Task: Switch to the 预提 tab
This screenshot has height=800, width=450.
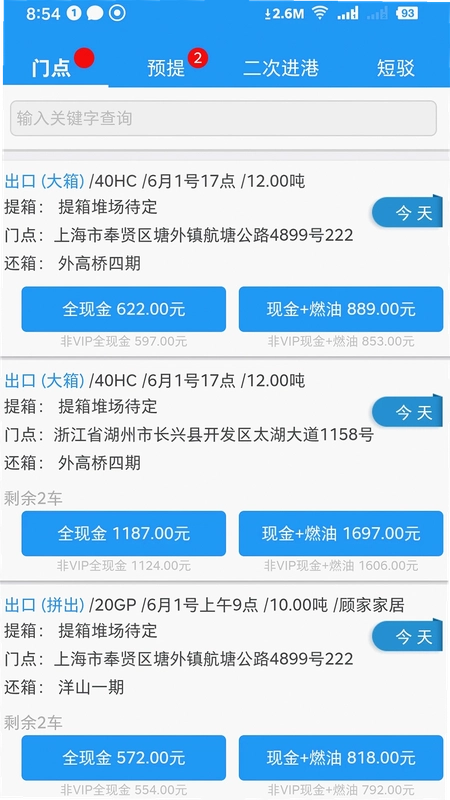Action: point(166,68)
